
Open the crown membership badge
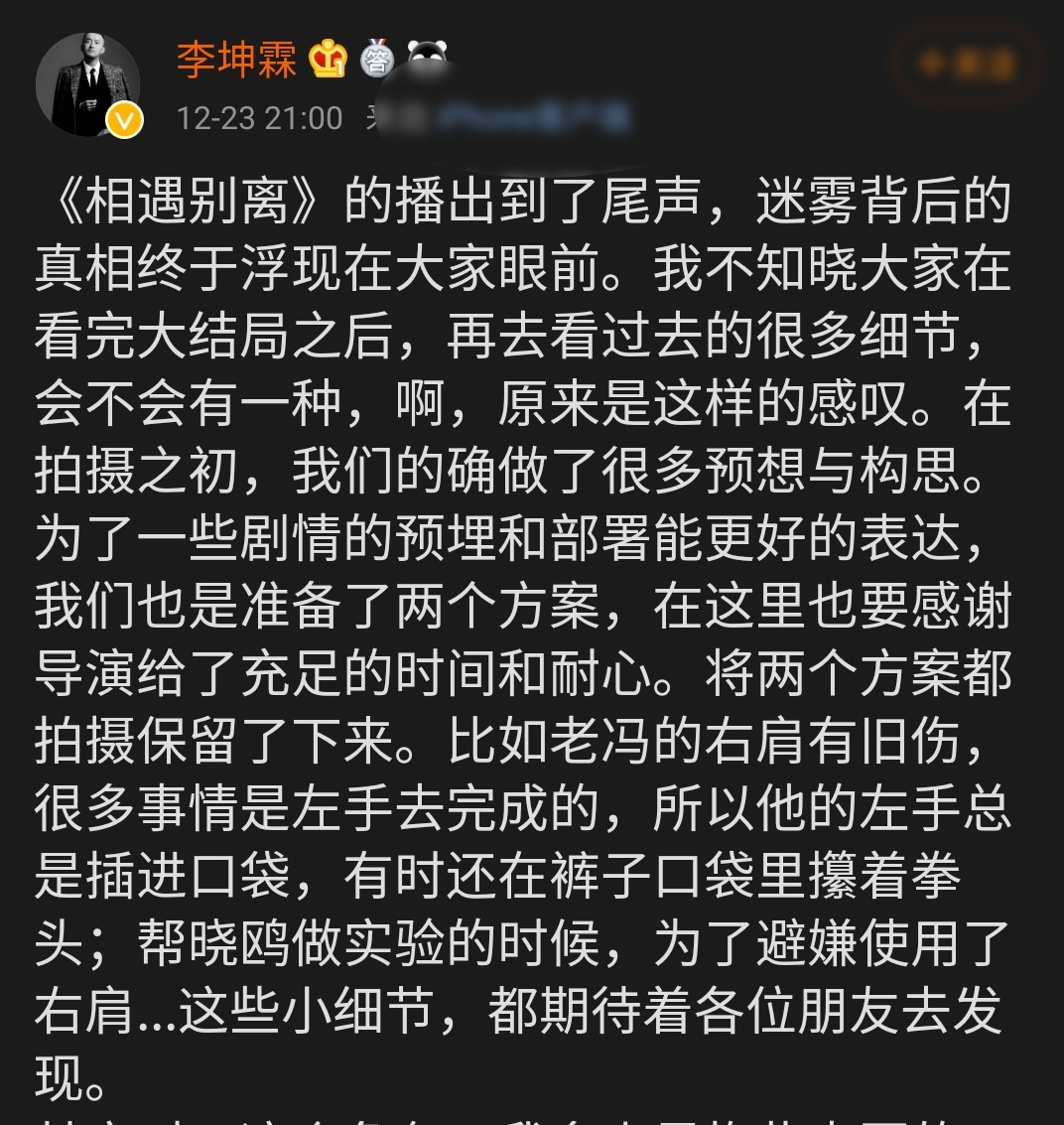[328, 60]
